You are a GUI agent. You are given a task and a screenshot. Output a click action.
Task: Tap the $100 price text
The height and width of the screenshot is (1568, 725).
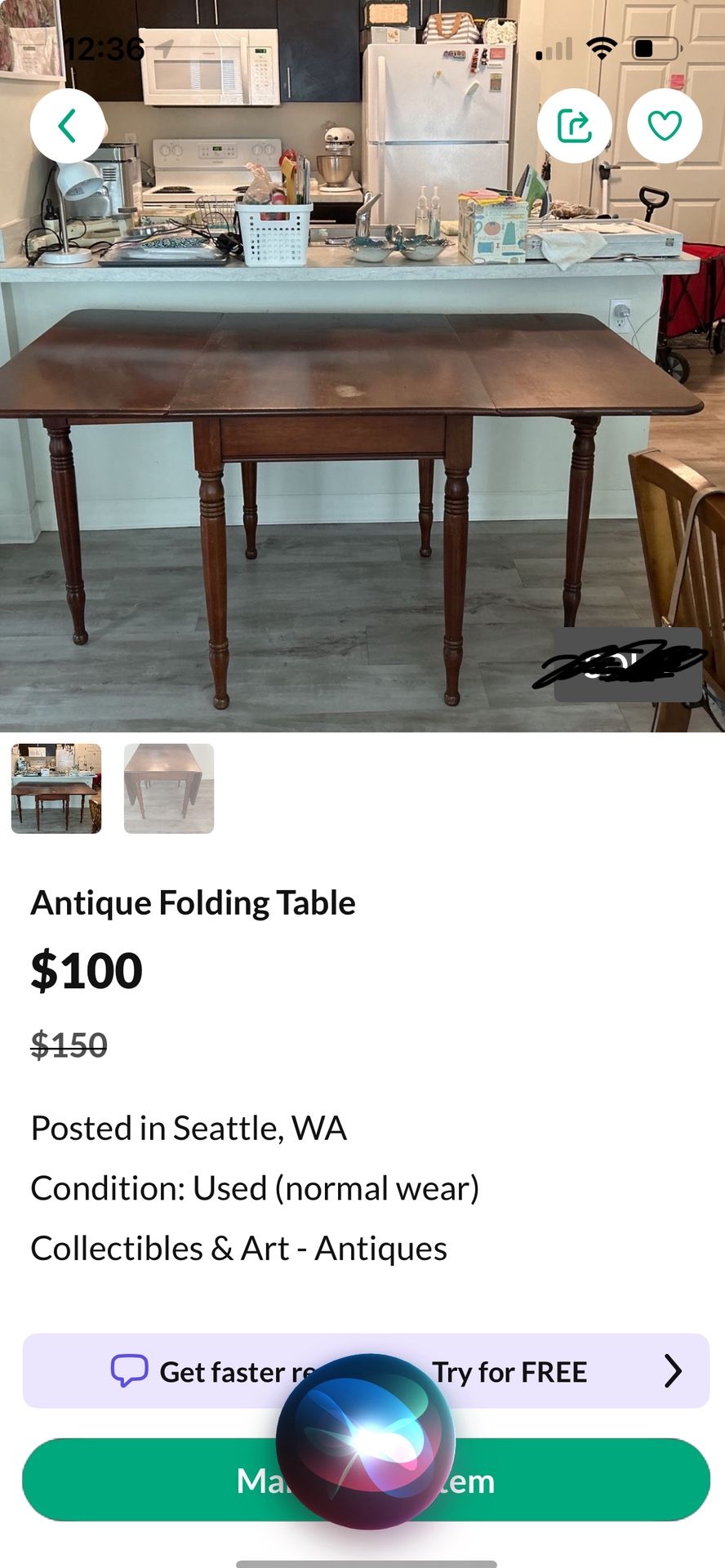pyautogui.click(x=87, y=969)
